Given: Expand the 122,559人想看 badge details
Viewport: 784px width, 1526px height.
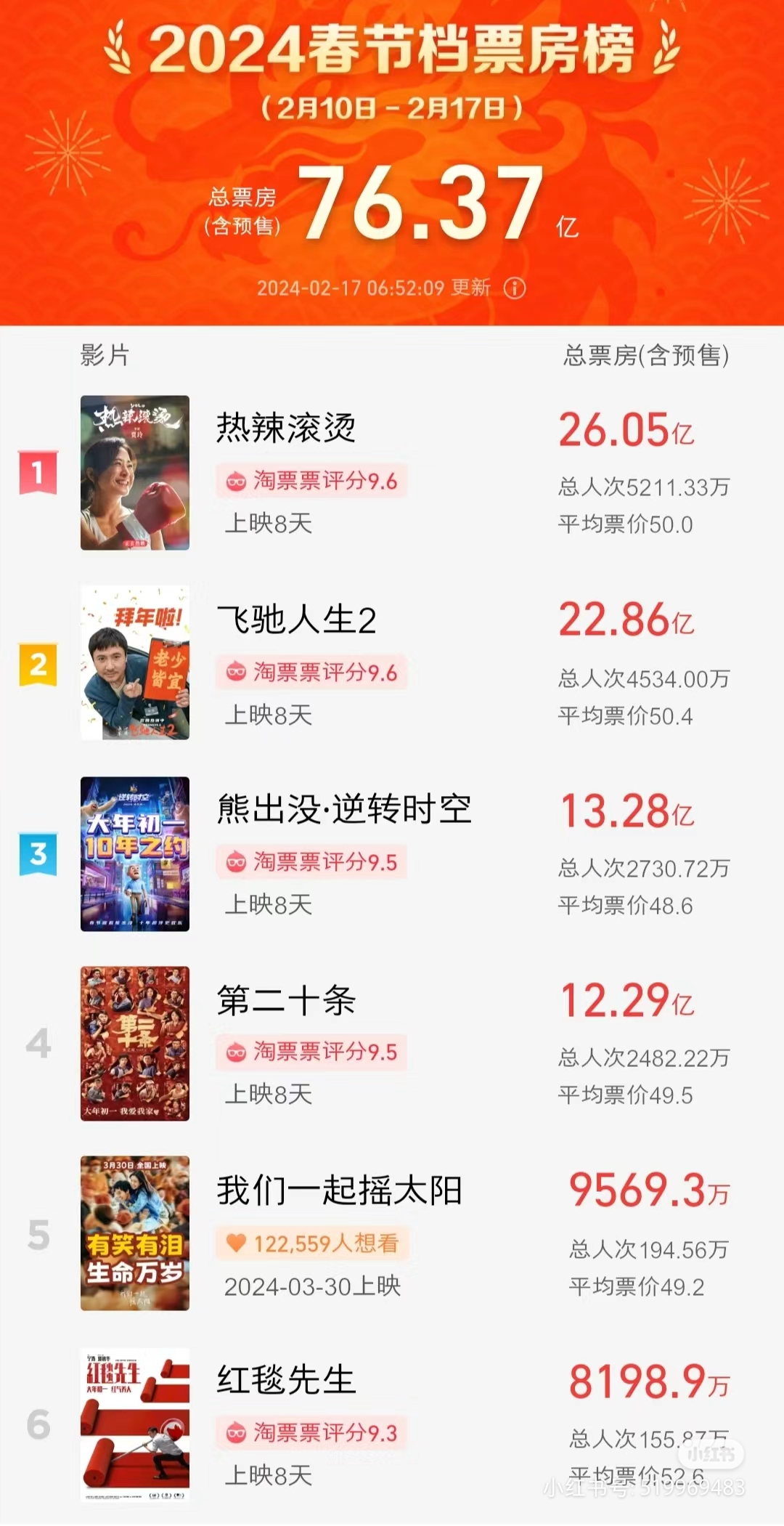Looking at the screenshot, I should (x=312, y=1242).
